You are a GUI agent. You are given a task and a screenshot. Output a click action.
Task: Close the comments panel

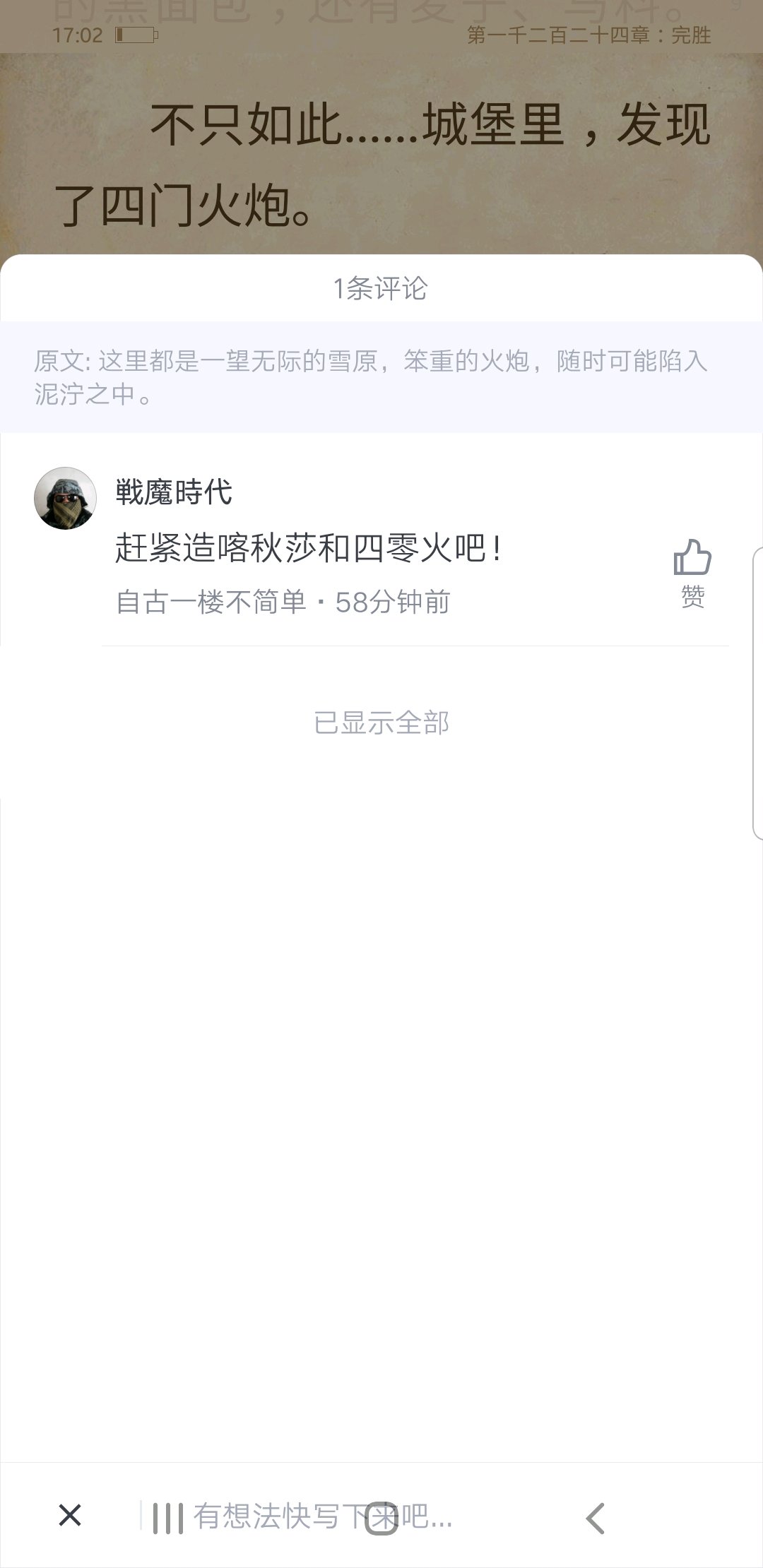[x=70, y=1514]
